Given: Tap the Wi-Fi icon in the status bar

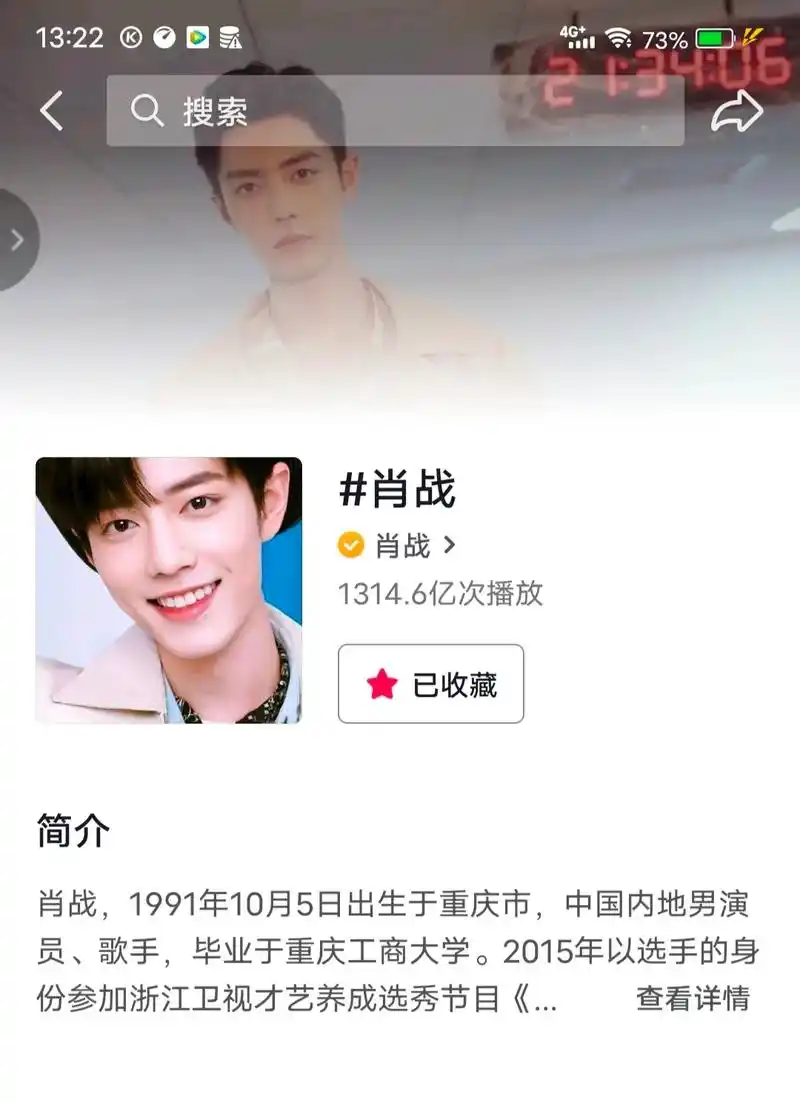Looking at the screenshot, I should pyautogui.click(x=617, y=33).
